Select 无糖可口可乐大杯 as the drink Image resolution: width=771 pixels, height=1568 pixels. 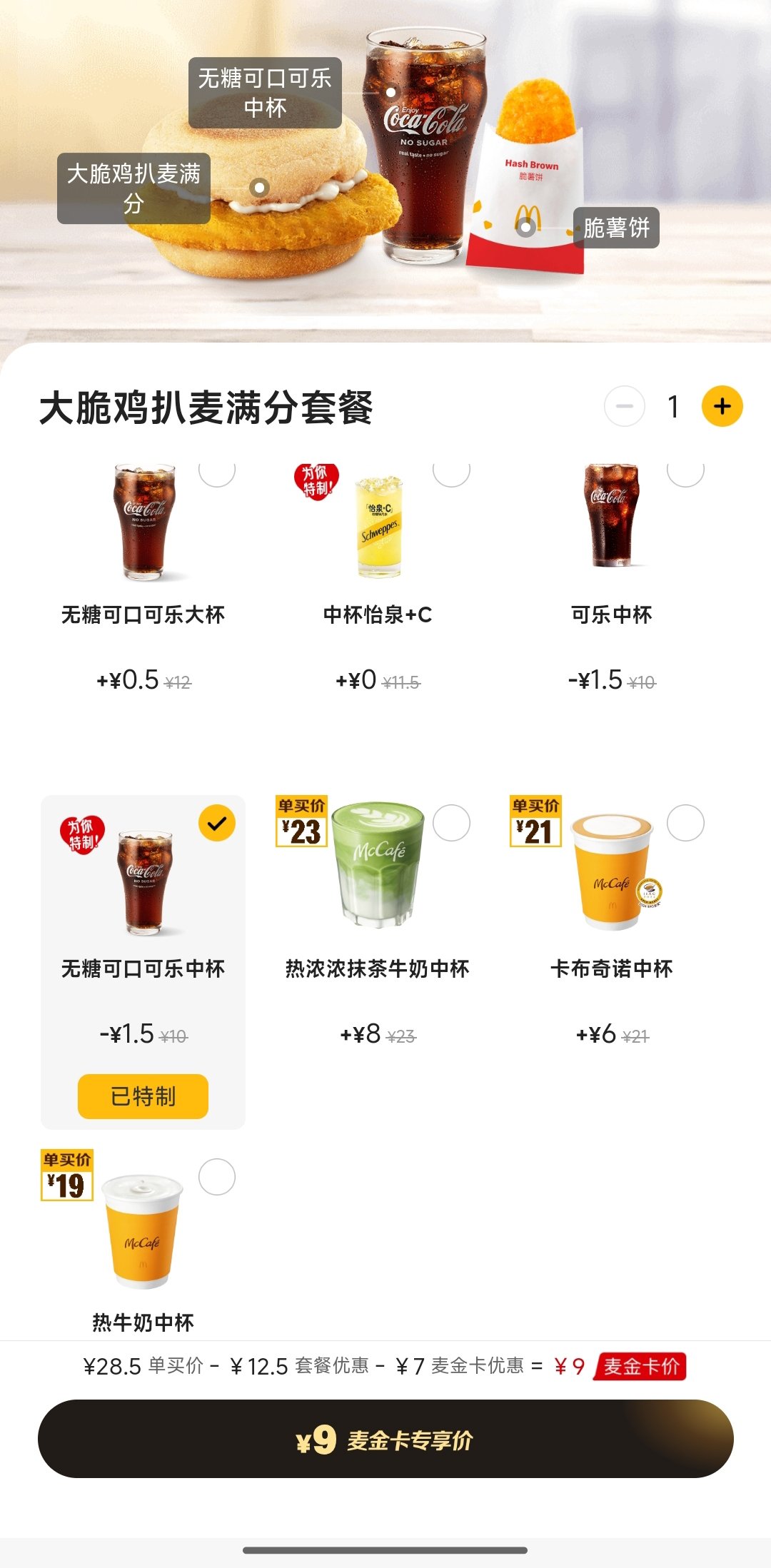[216, 472]
